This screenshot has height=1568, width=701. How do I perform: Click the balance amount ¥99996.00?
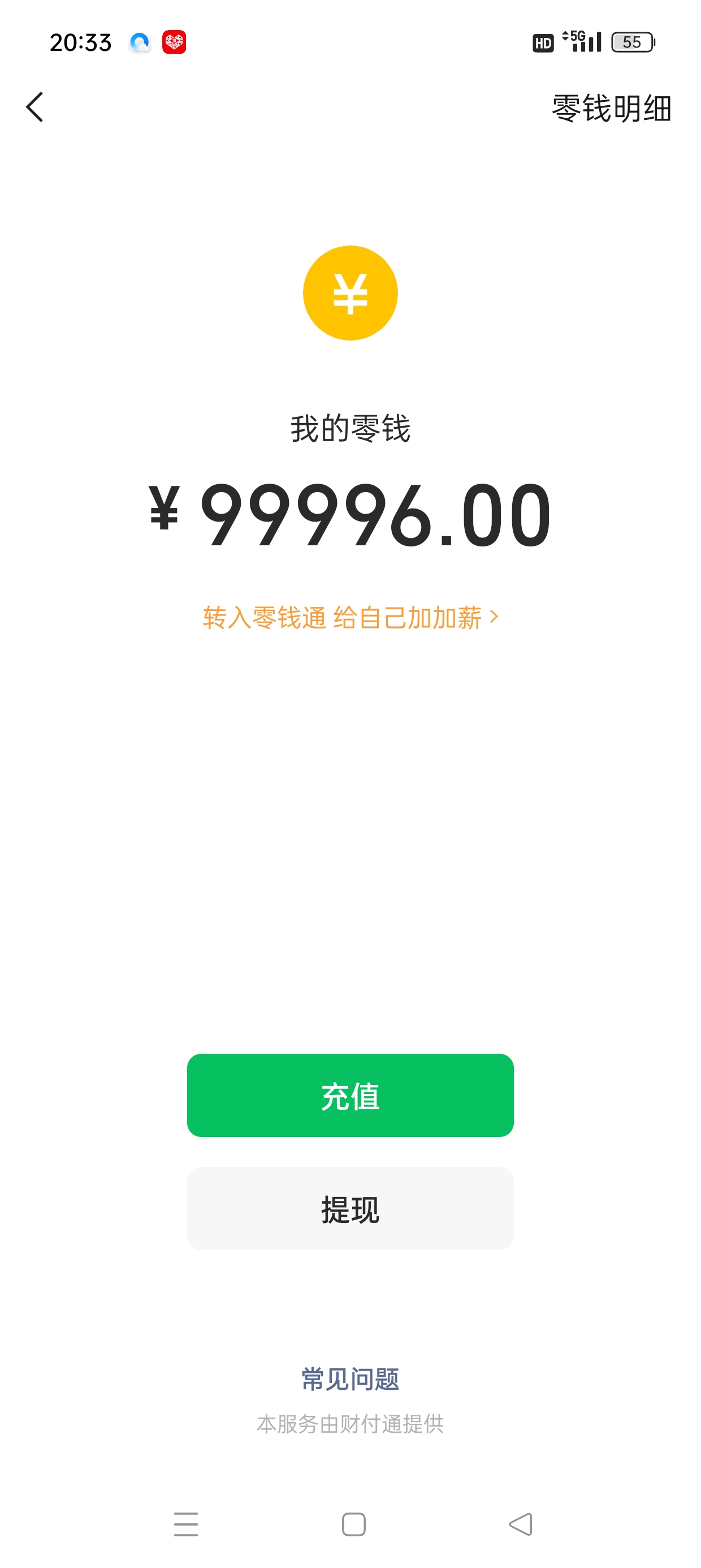(350, 514)
